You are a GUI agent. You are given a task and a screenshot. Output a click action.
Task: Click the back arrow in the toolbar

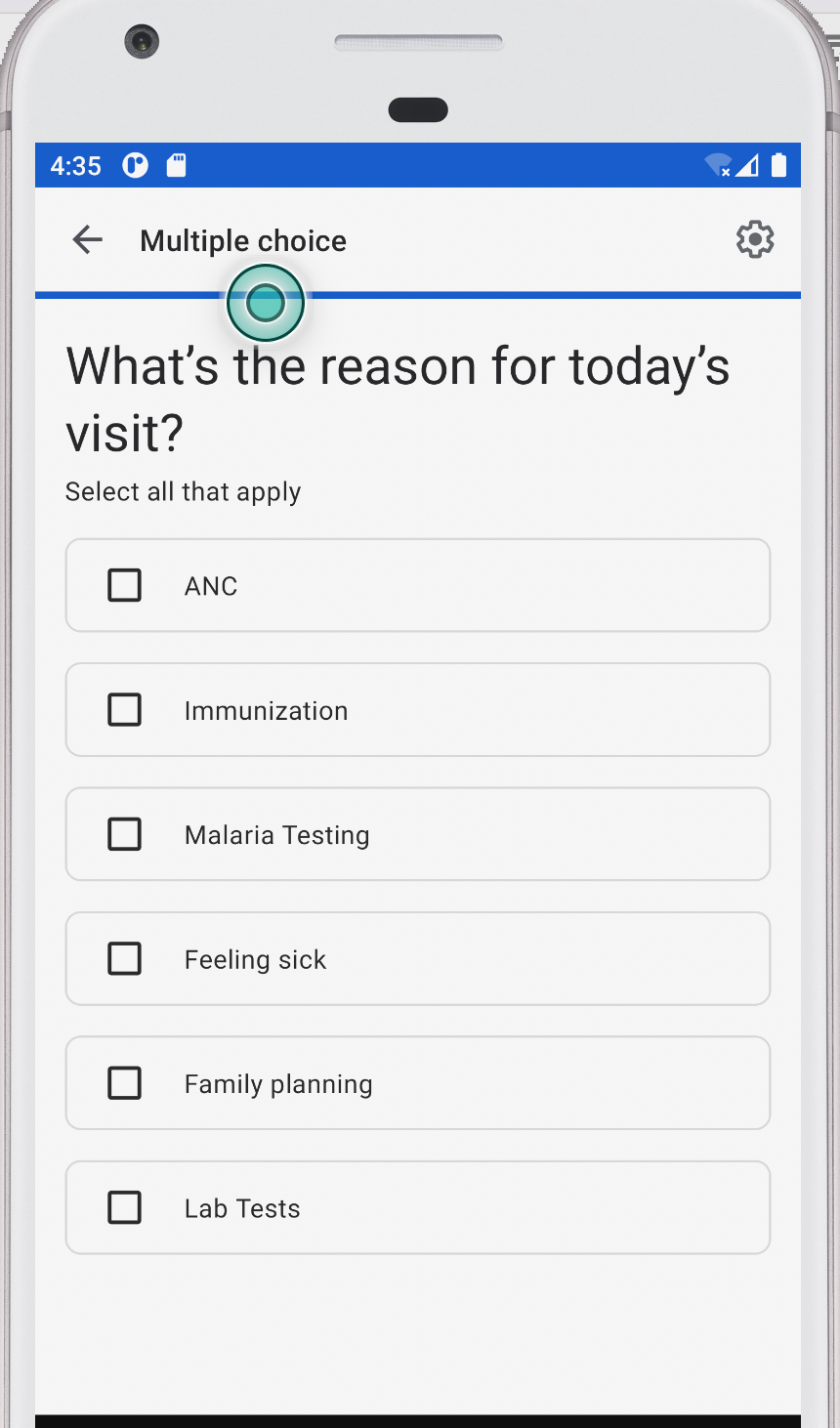tap(87, 239)
